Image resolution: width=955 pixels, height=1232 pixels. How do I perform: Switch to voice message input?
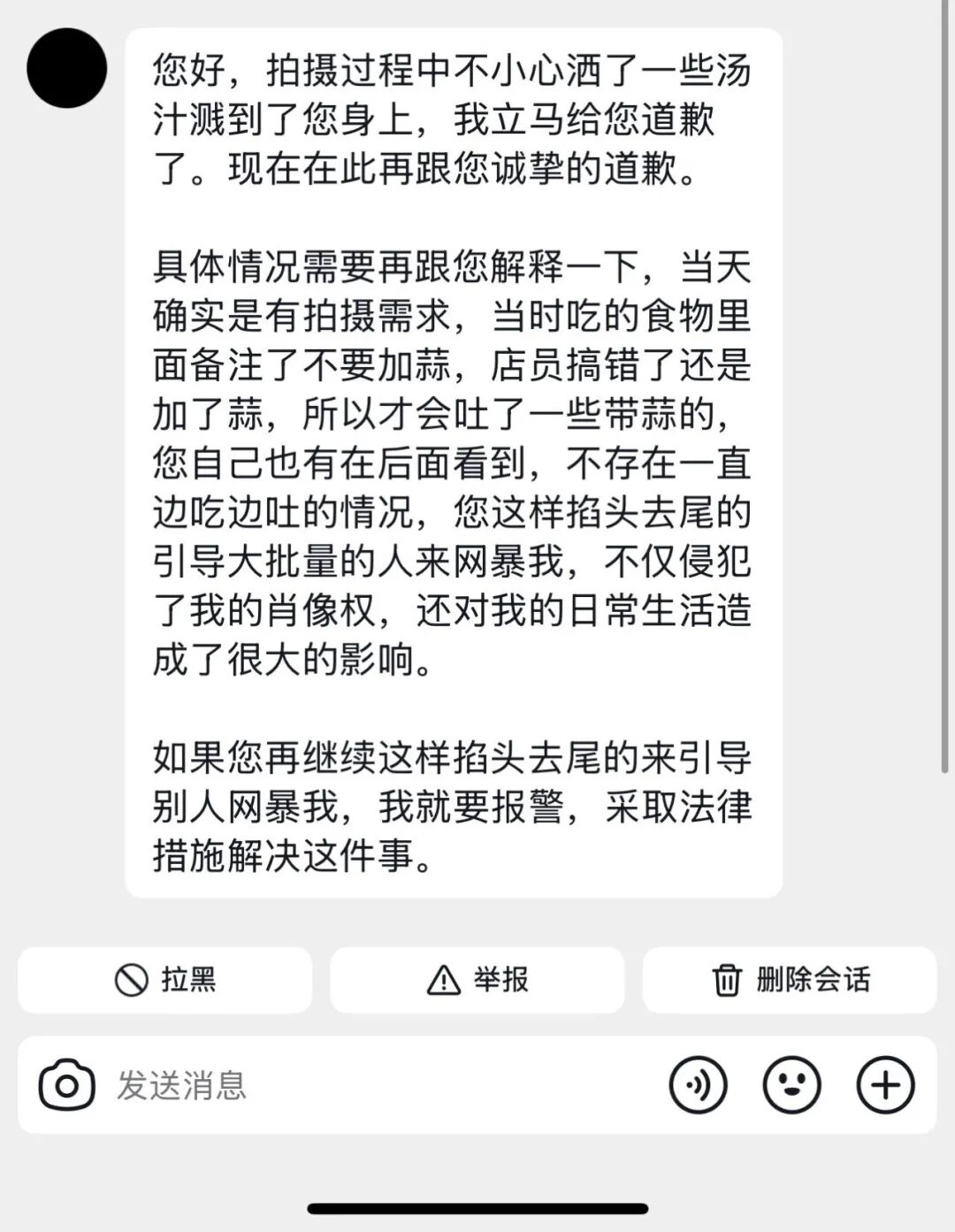tap(699, 1085)
